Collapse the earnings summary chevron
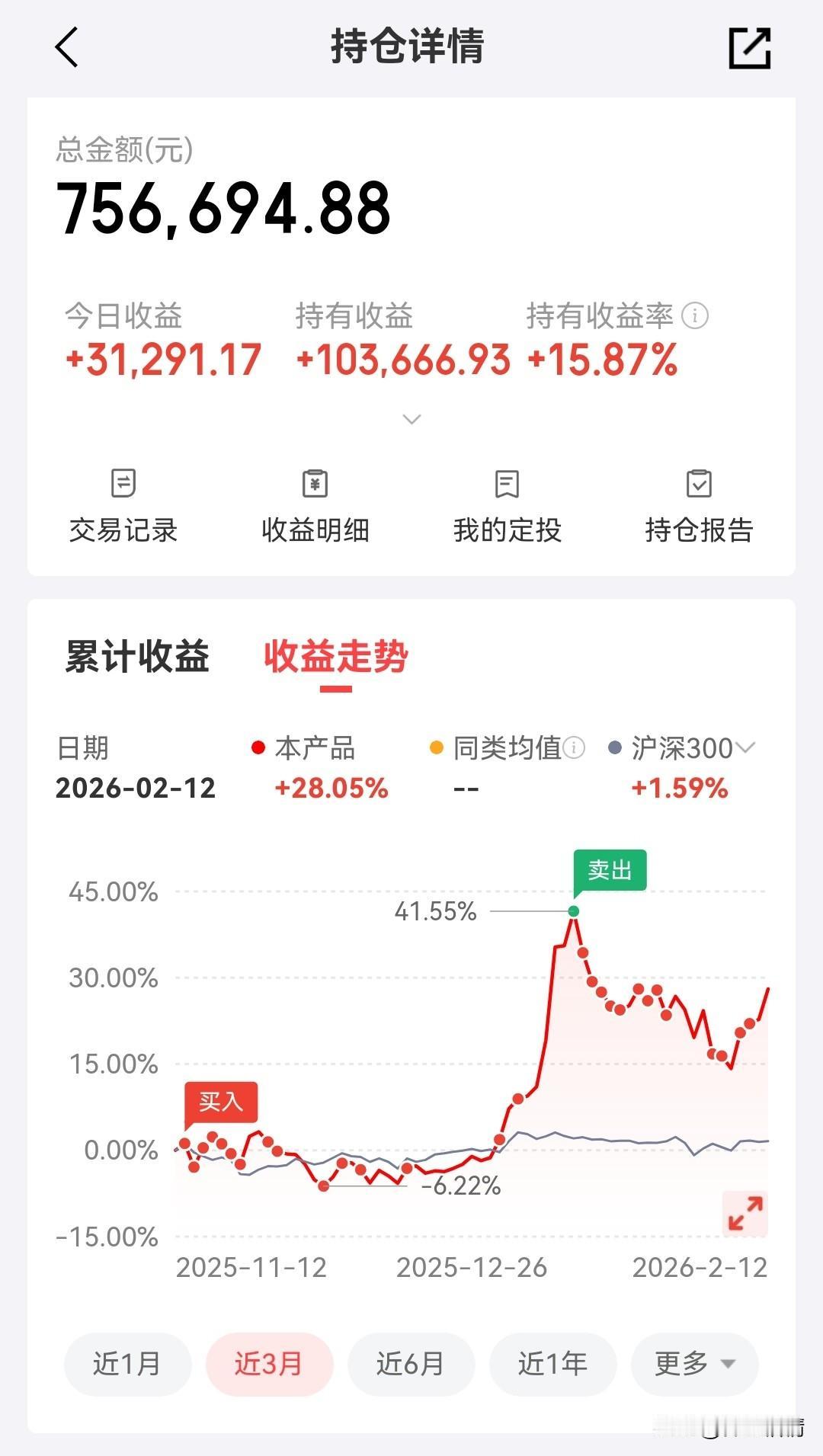The height and width of the screenshot is (1456, 823). pos(411,418)
